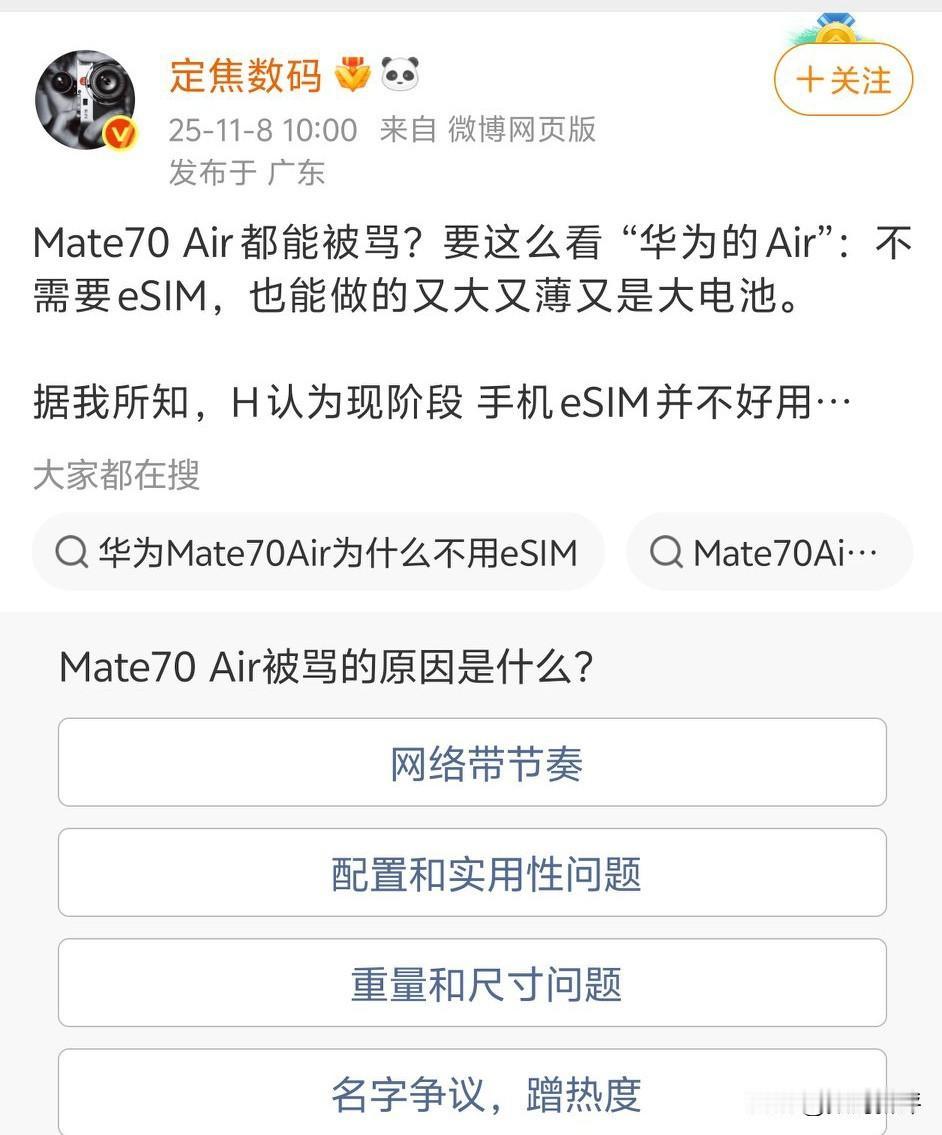Select the 配置和实用性问题 answer

pos(473,872)
